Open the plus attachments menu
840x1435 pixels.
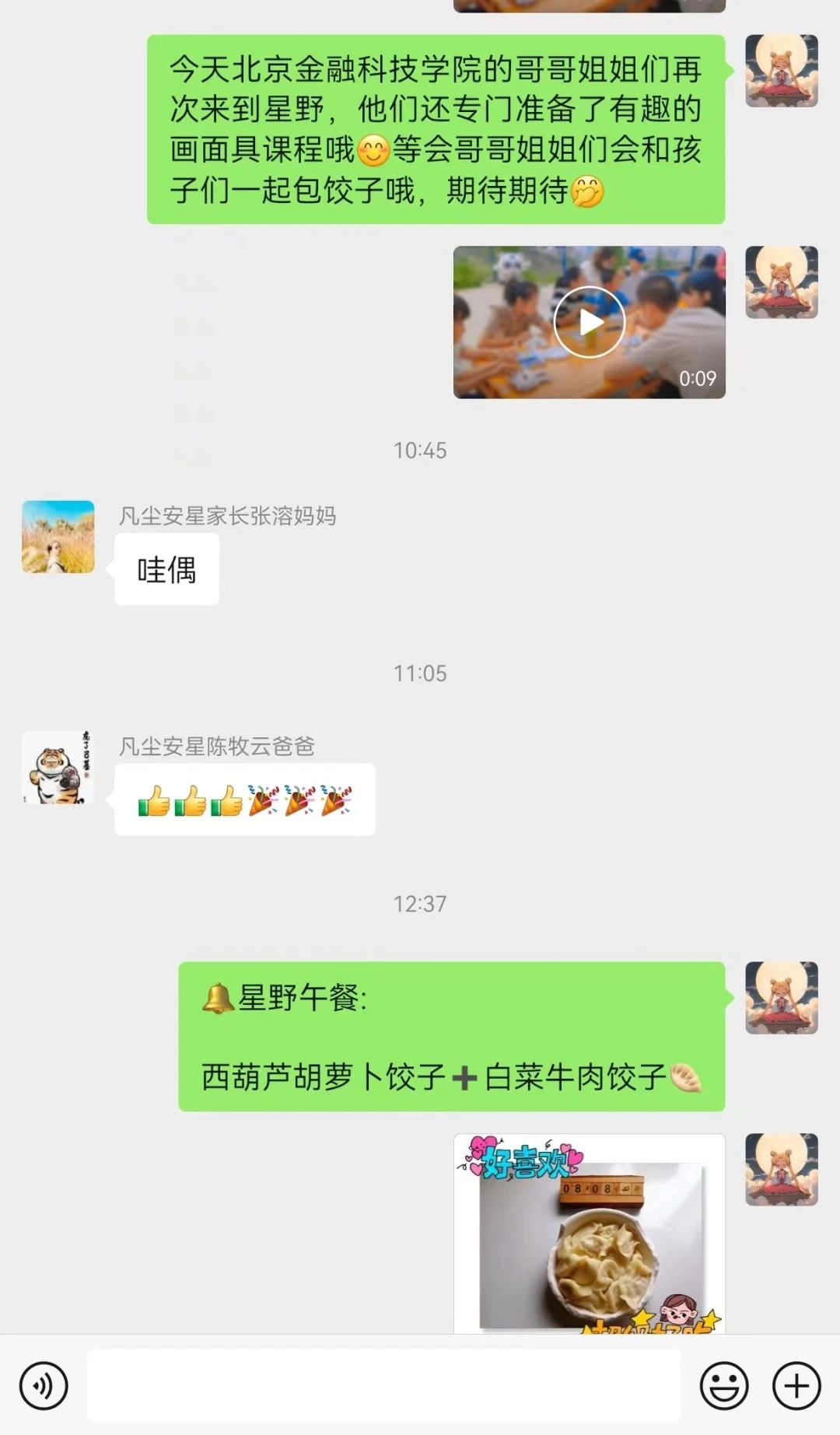[796, 1386]
